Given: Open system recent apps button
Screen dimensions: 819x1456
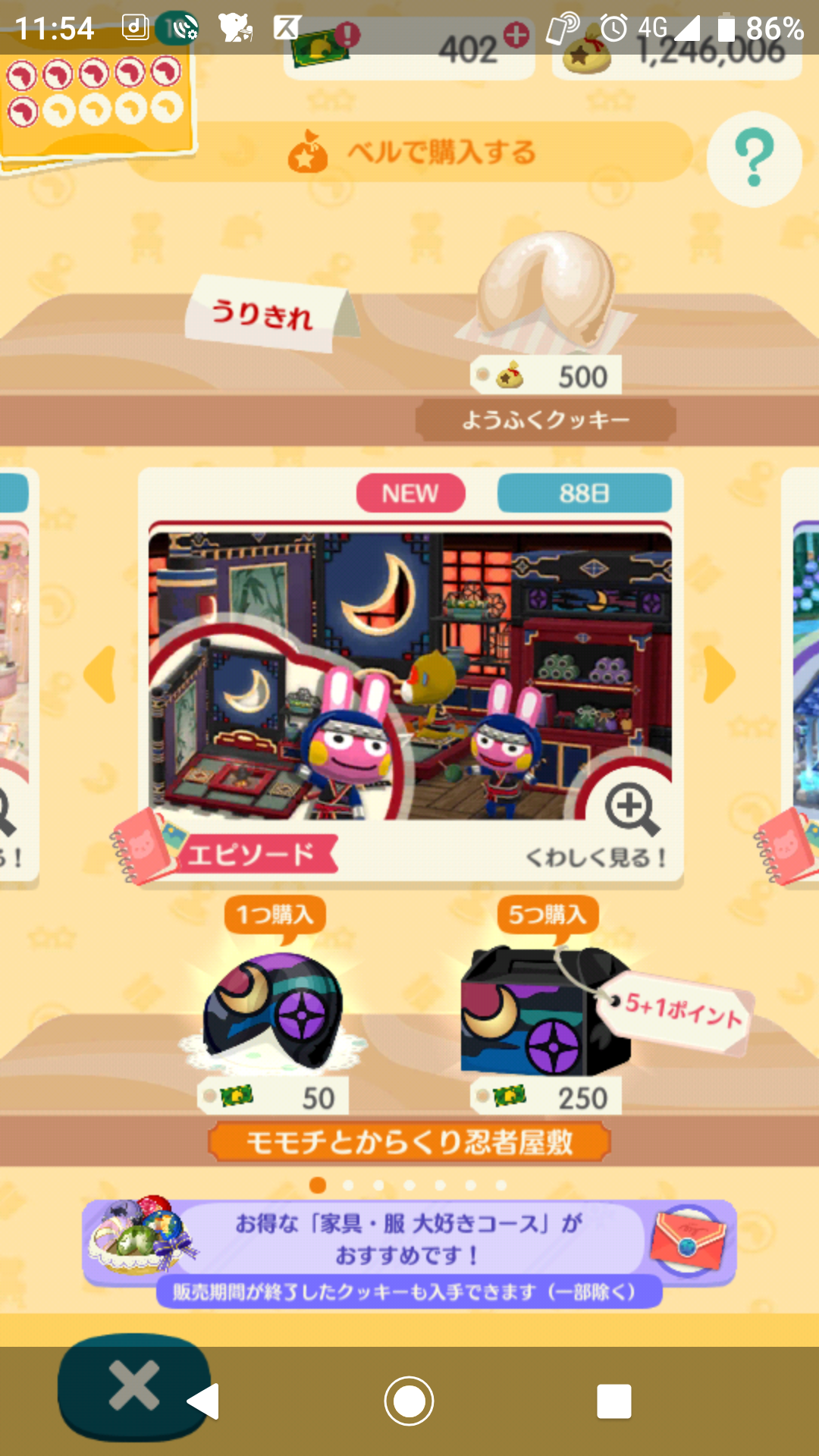Looking at the screenshot, I should [x=613, y=1401].
